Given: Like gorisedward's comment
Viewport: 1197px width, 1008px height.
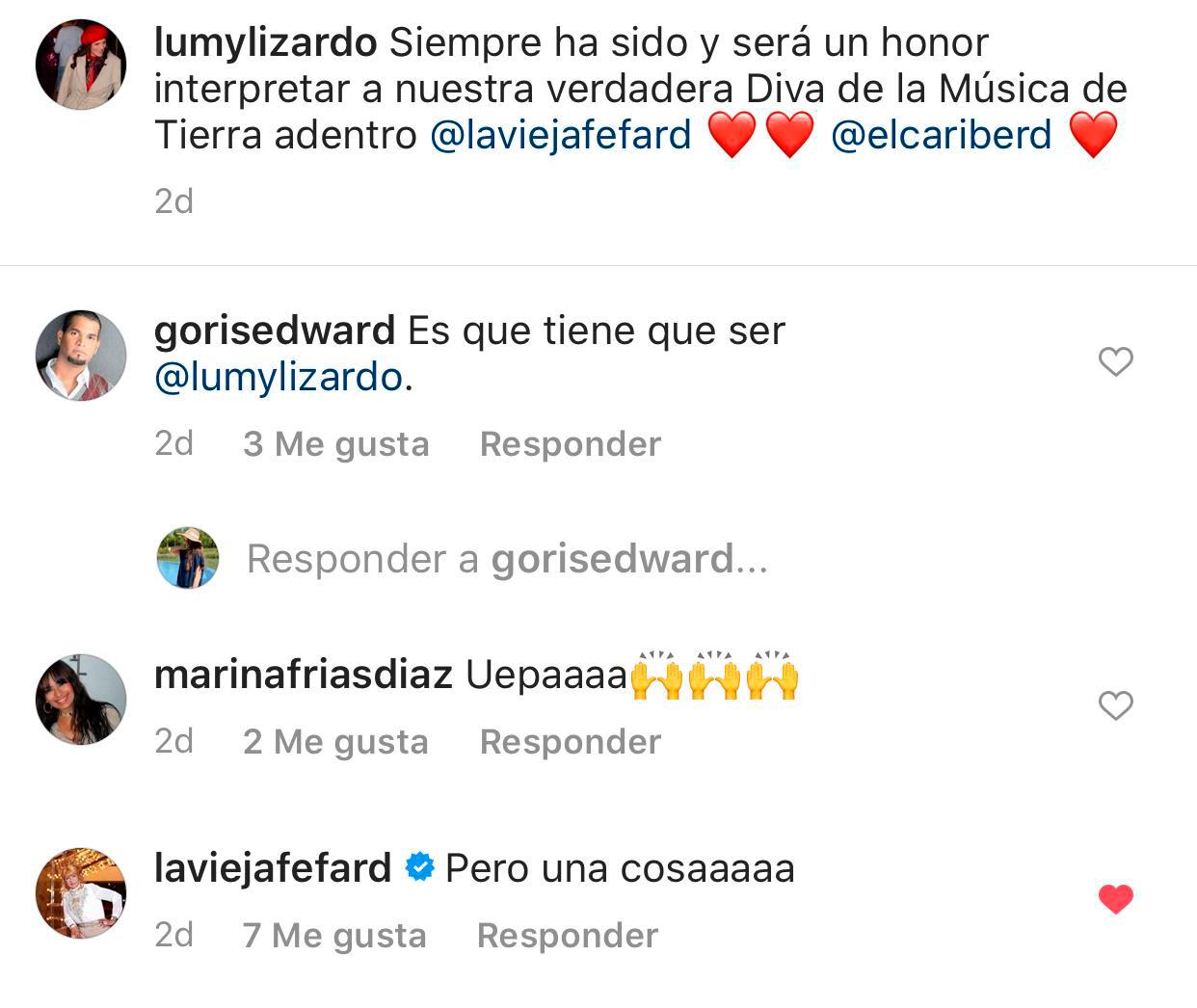Looking at the screenshot, I should 1115,362.
